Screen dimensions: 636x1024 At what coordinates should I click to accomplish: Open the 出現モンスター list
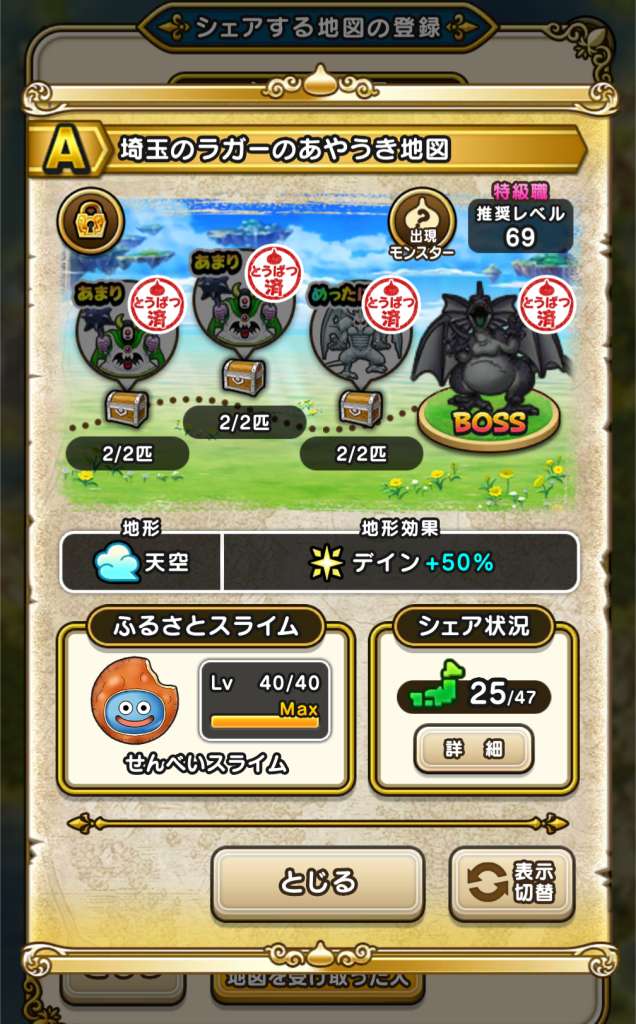(421, 223)
